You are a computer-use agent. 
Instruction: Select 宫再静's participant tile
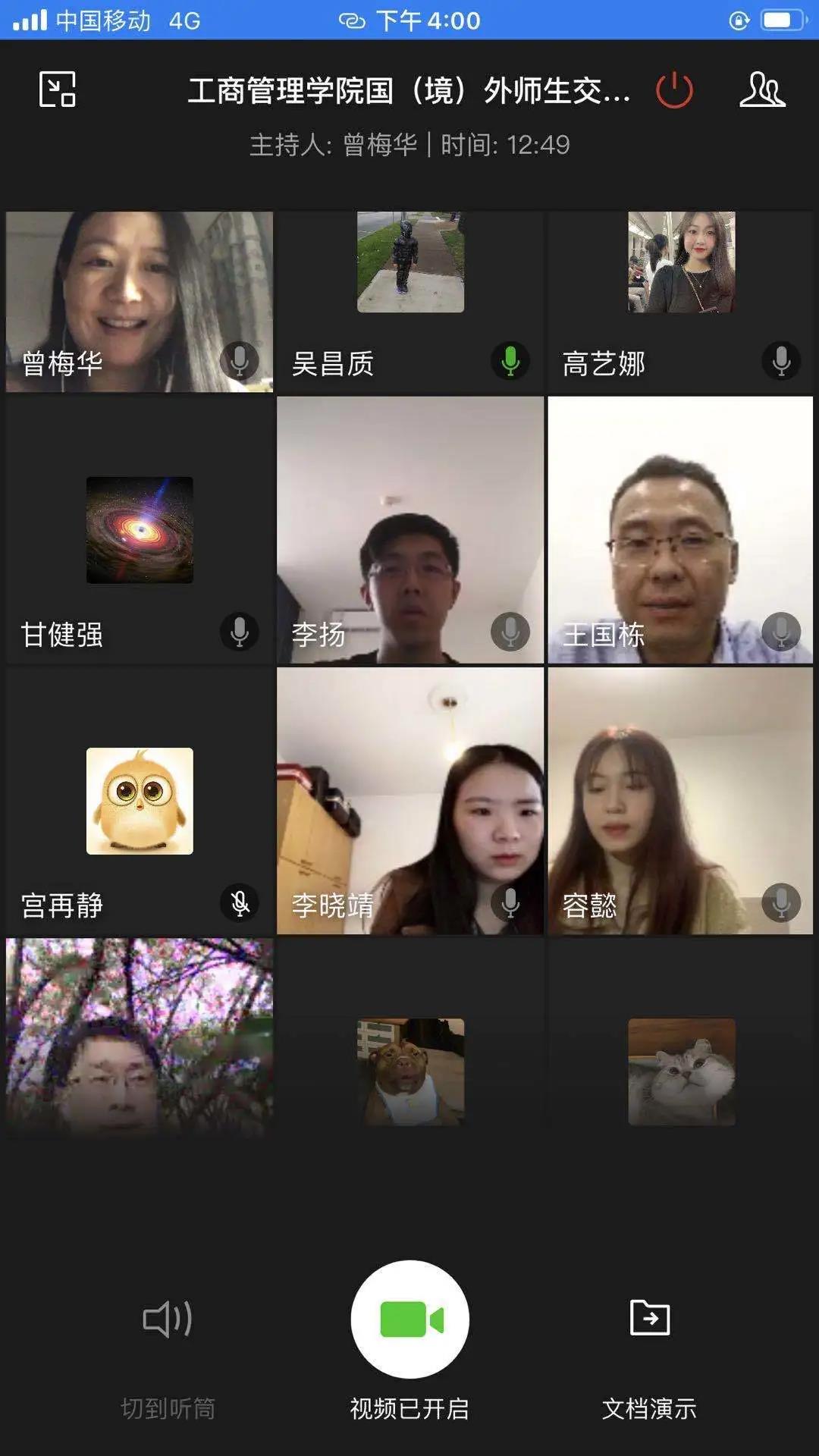coord(140,801)
